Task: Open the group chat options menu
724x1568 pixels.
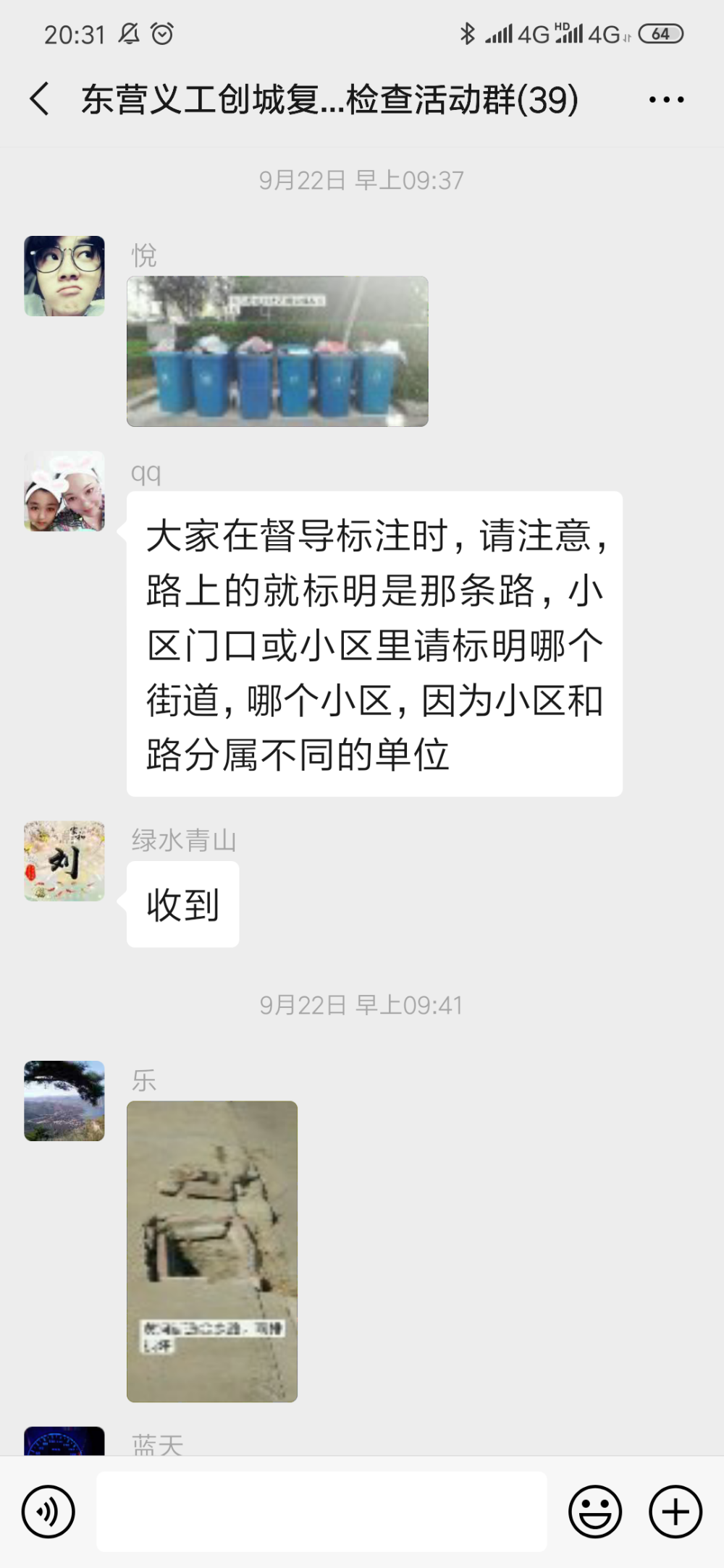Action: pos(666,100)
